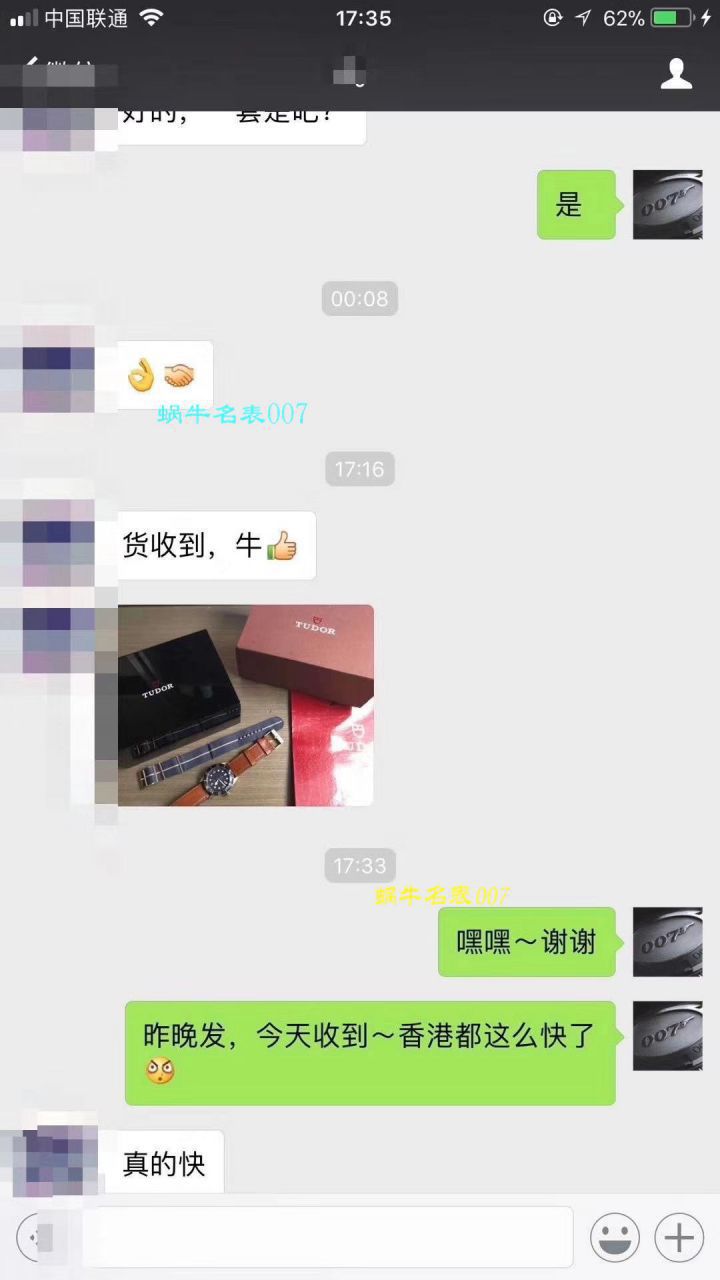
Task: Tap the 007 avatar beside the 嘿嘿~谢谢 message
Action: (x=667, y=942)
